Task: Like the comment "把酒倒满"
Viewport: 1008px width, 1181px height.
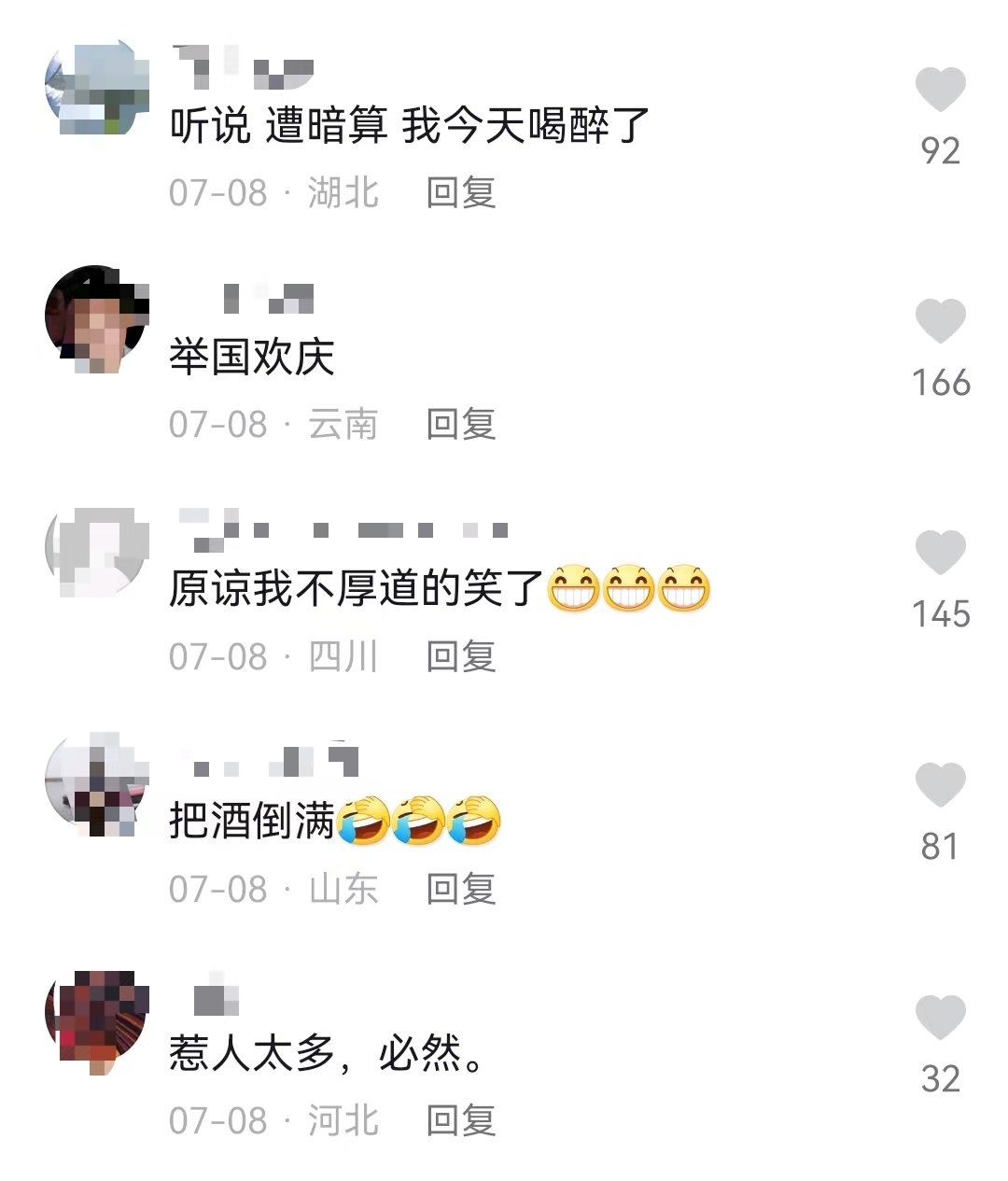Action: (938, 783)
